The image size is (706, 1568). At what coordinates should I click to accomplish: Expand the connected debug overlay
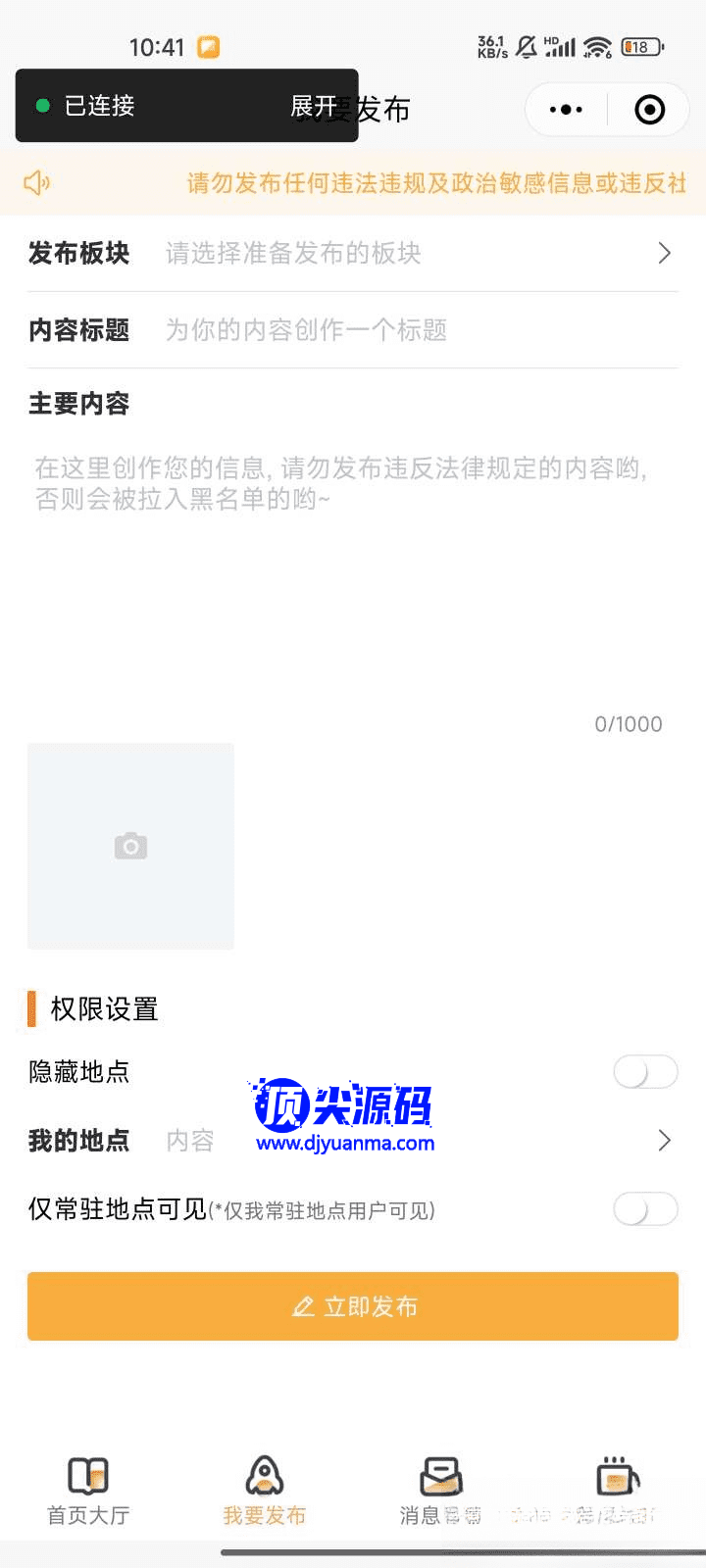pyautogui.click(x=314, y=106)
